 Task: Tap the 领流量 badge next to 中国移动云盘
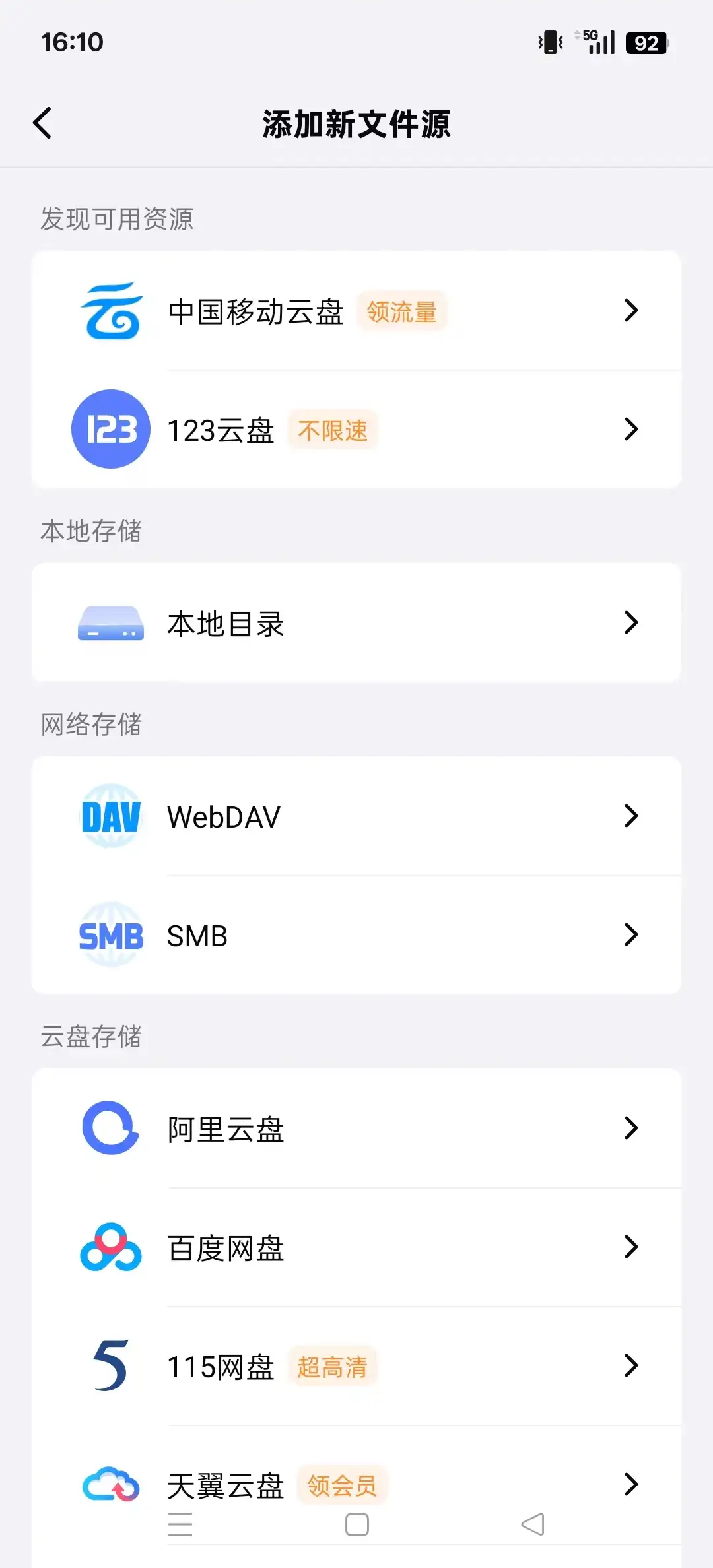coord(402,311)
